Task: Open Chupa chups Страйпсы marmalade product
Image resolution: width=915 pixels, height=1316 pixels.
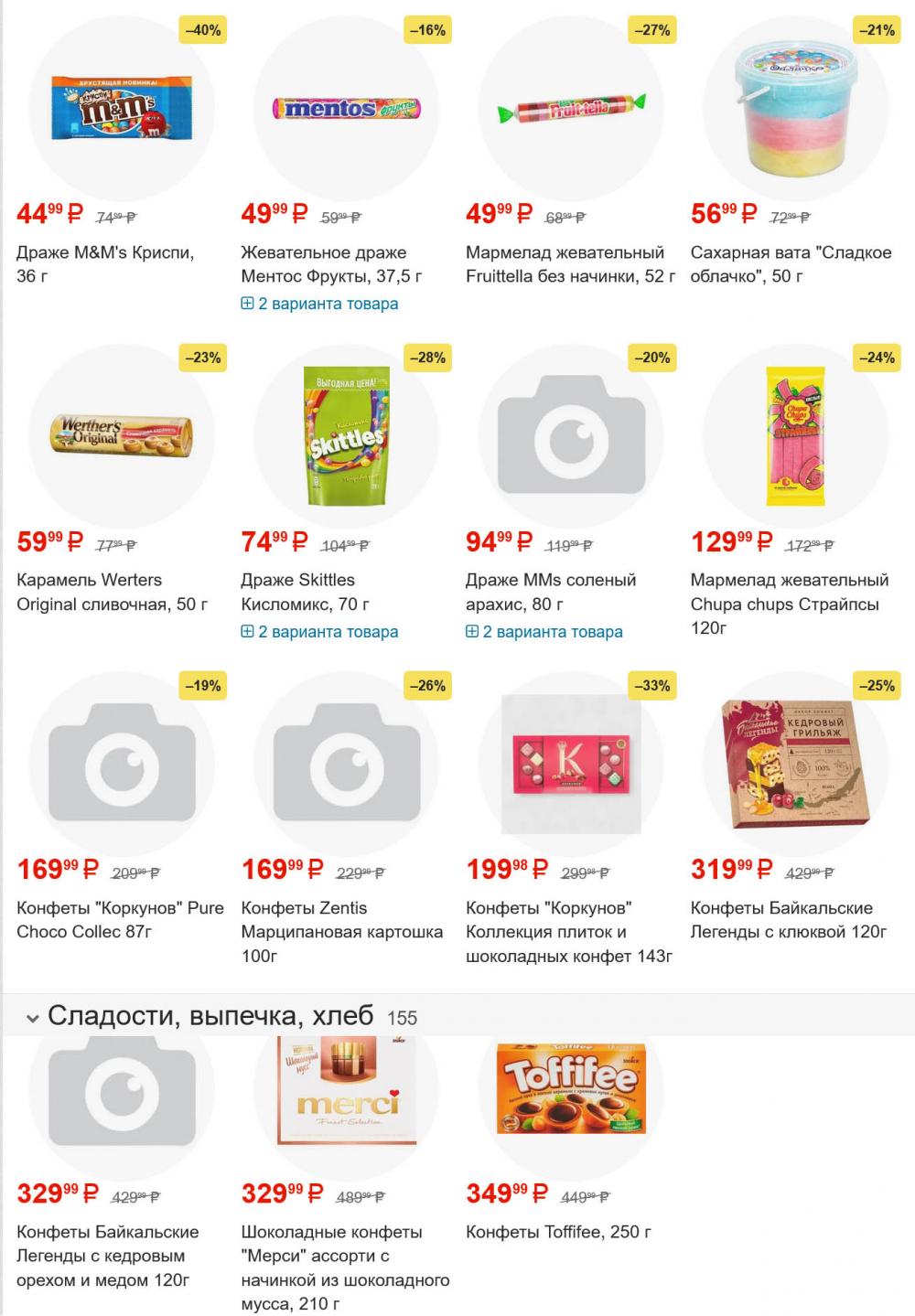Action: pyautogui.click(x=784, y=604)
